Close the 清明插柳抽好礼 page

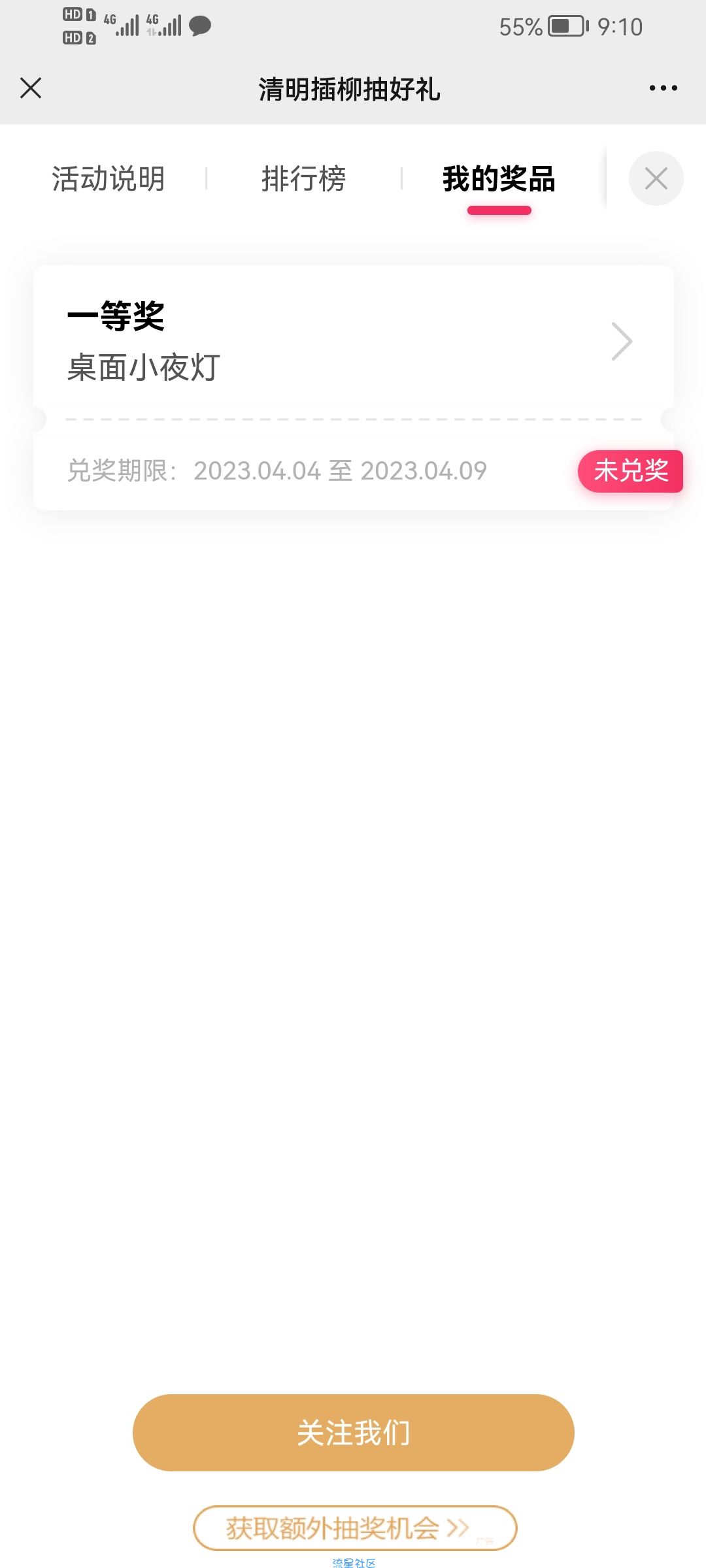31,88
